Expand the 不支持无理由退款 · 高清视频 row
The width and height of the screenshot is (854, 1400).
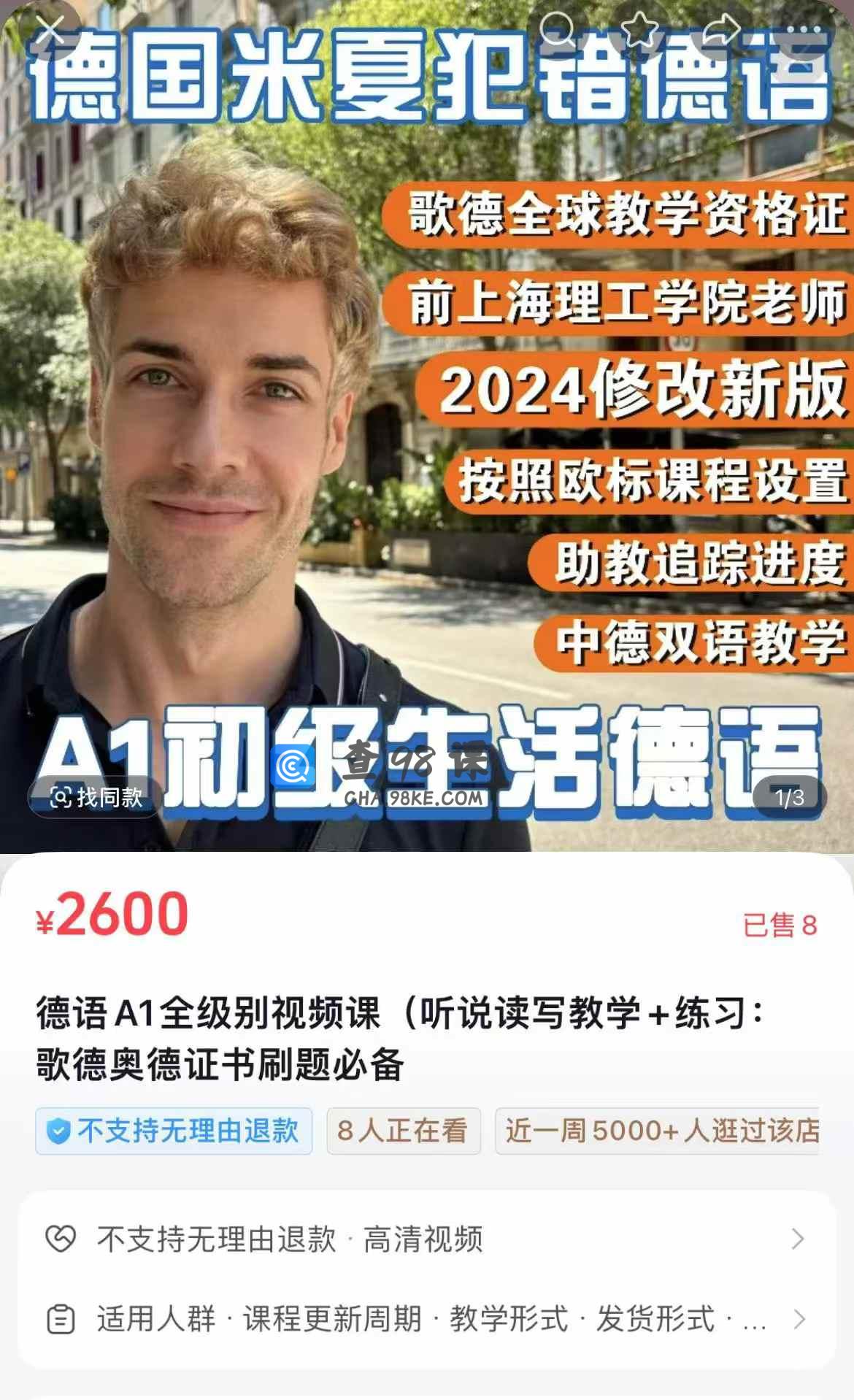pyautogui.click(x=426, y=1239)
